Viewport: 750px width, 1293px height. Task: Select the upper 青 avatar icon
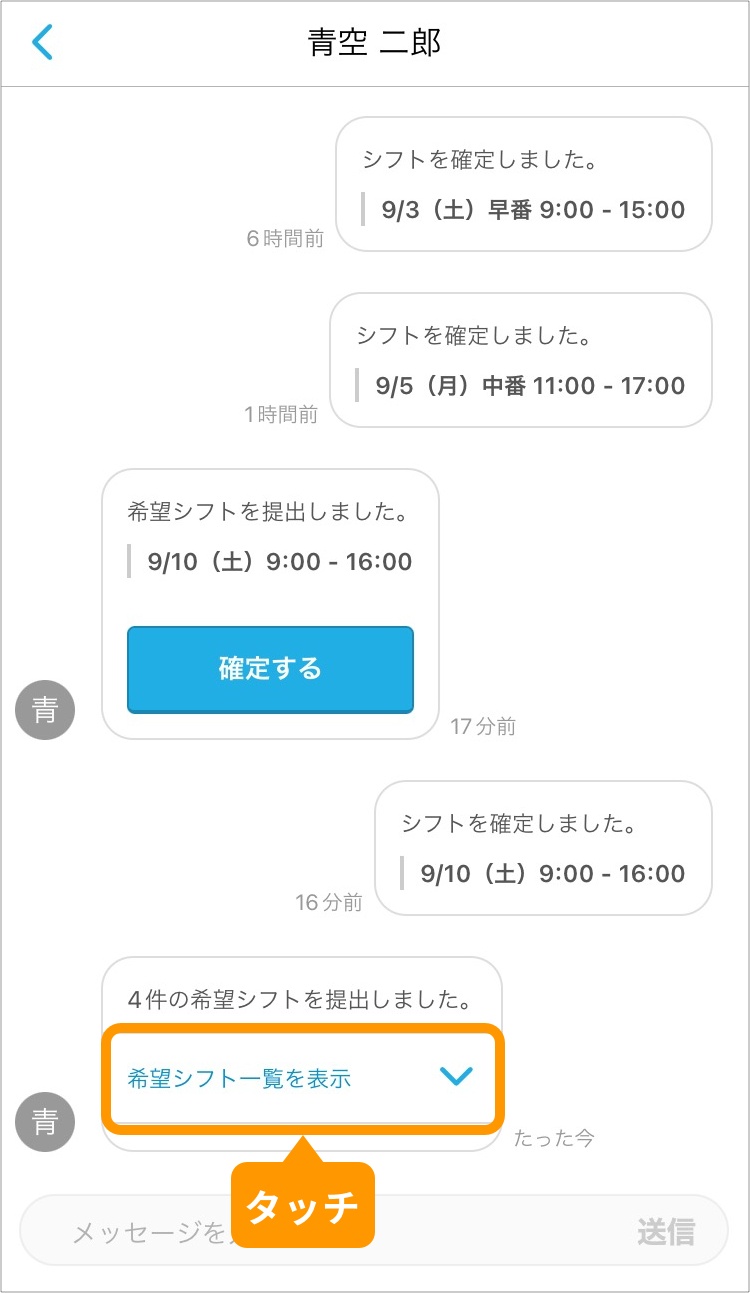pos(44,710)
